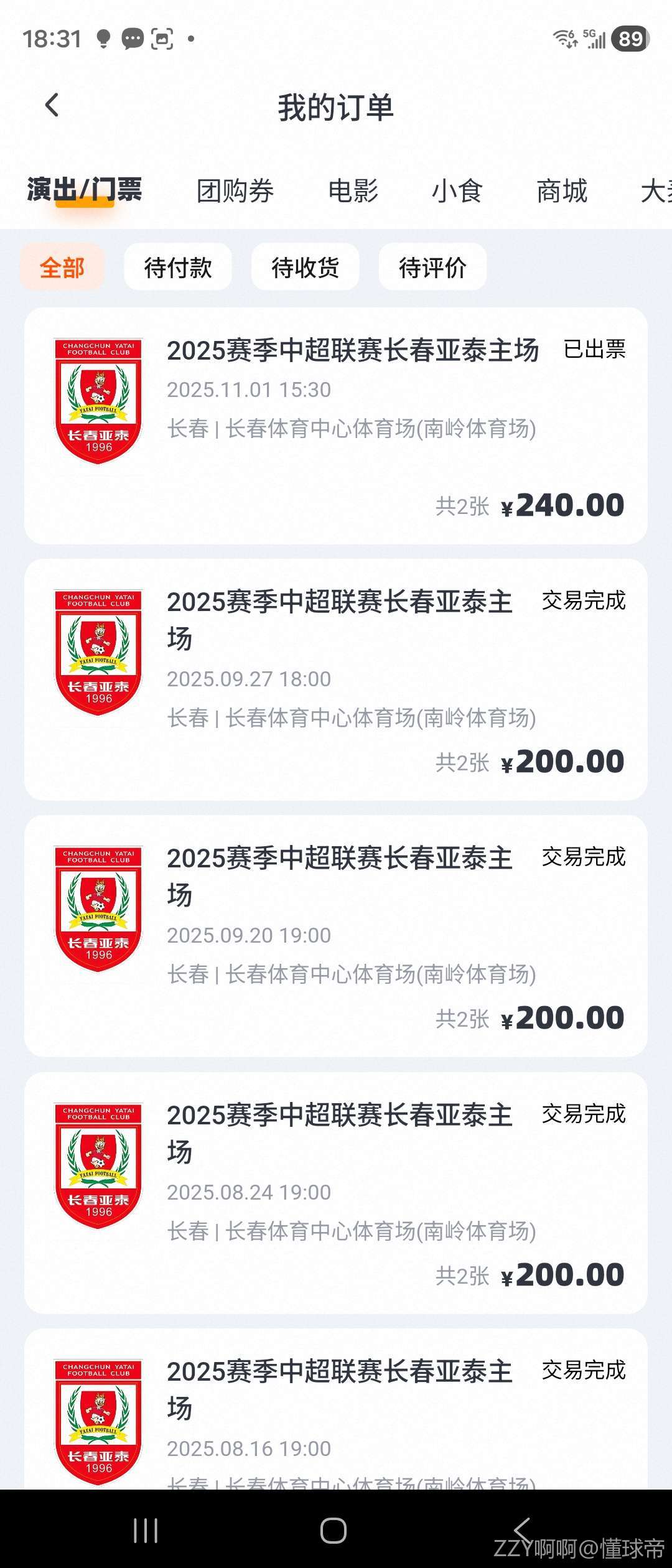Filter orders by 待收货
This screenshot has height=1568, width=672.
[305, 268]
